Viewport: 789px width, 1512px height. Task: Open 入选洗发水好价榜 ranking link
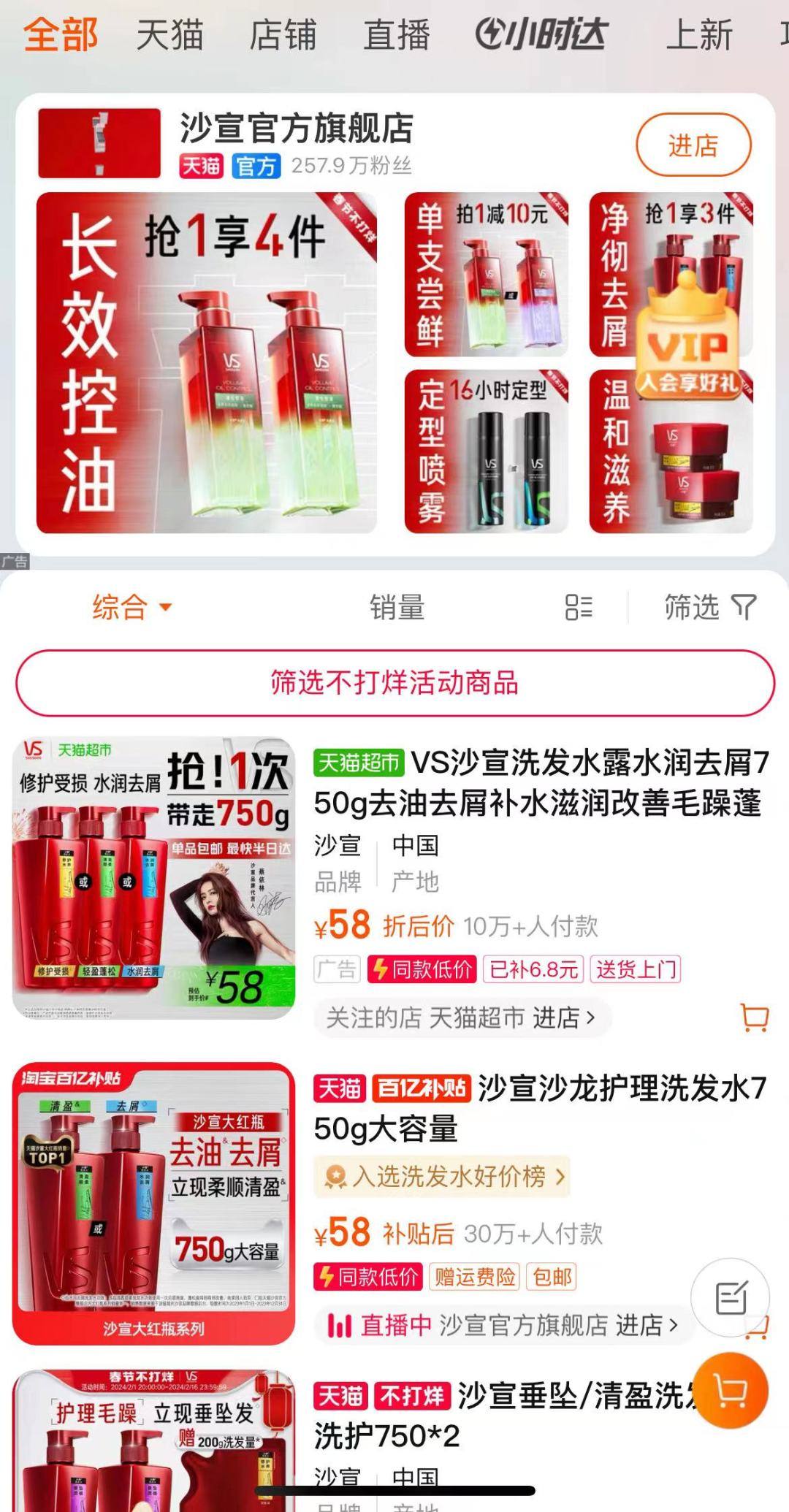click(442, 1176)
